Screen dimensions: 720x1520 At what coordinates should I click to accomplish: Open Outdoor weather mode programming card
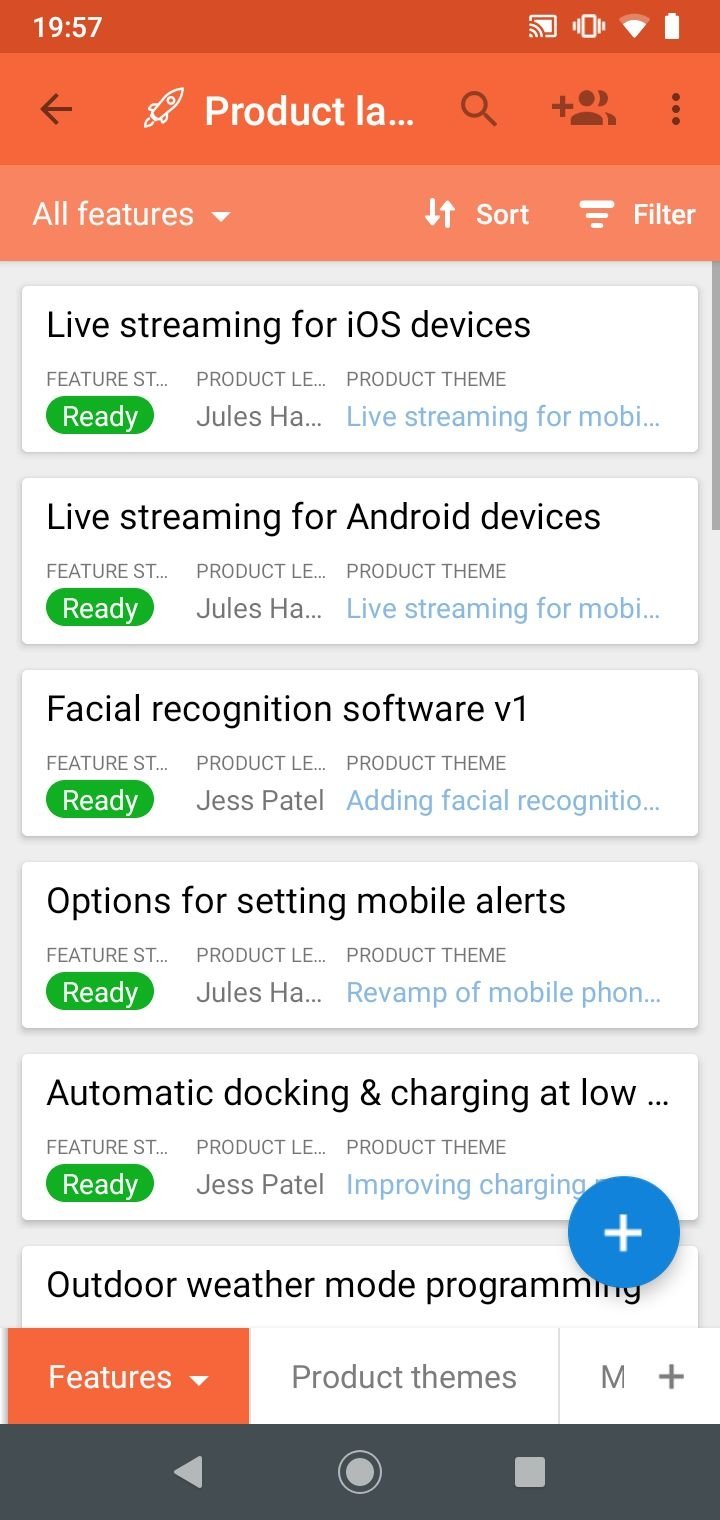[x=343, y=1286]
